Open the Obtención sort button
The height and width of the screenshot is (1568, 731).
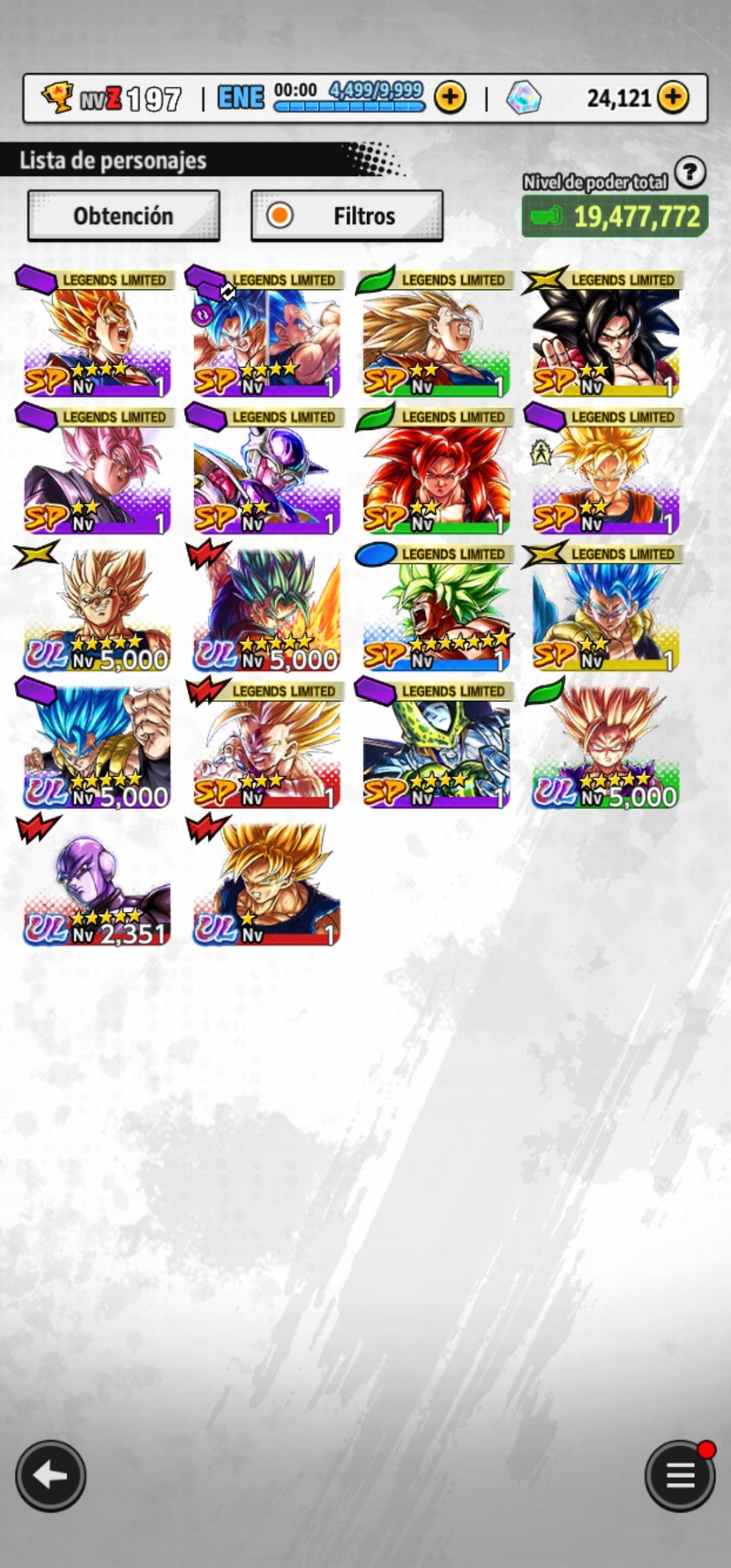[123, 216]
